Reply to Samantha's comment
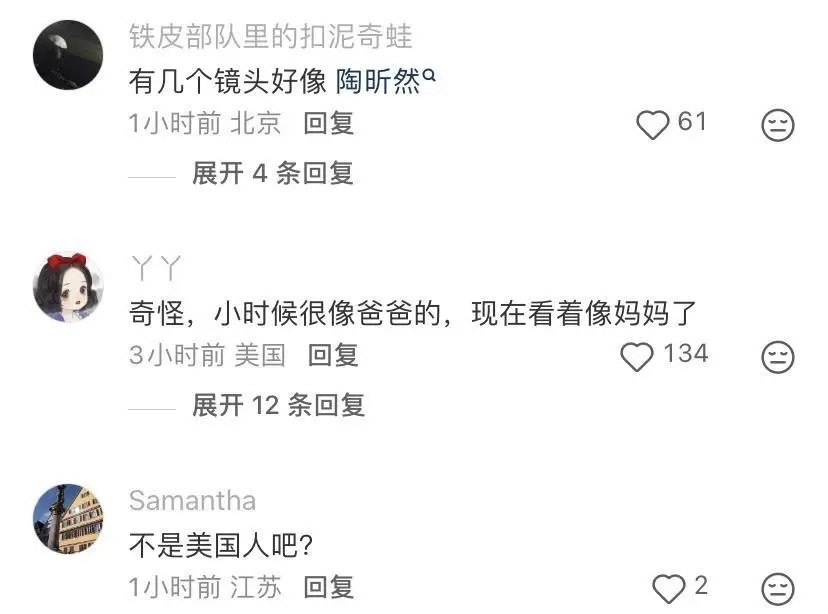 [x=329, y=587]
